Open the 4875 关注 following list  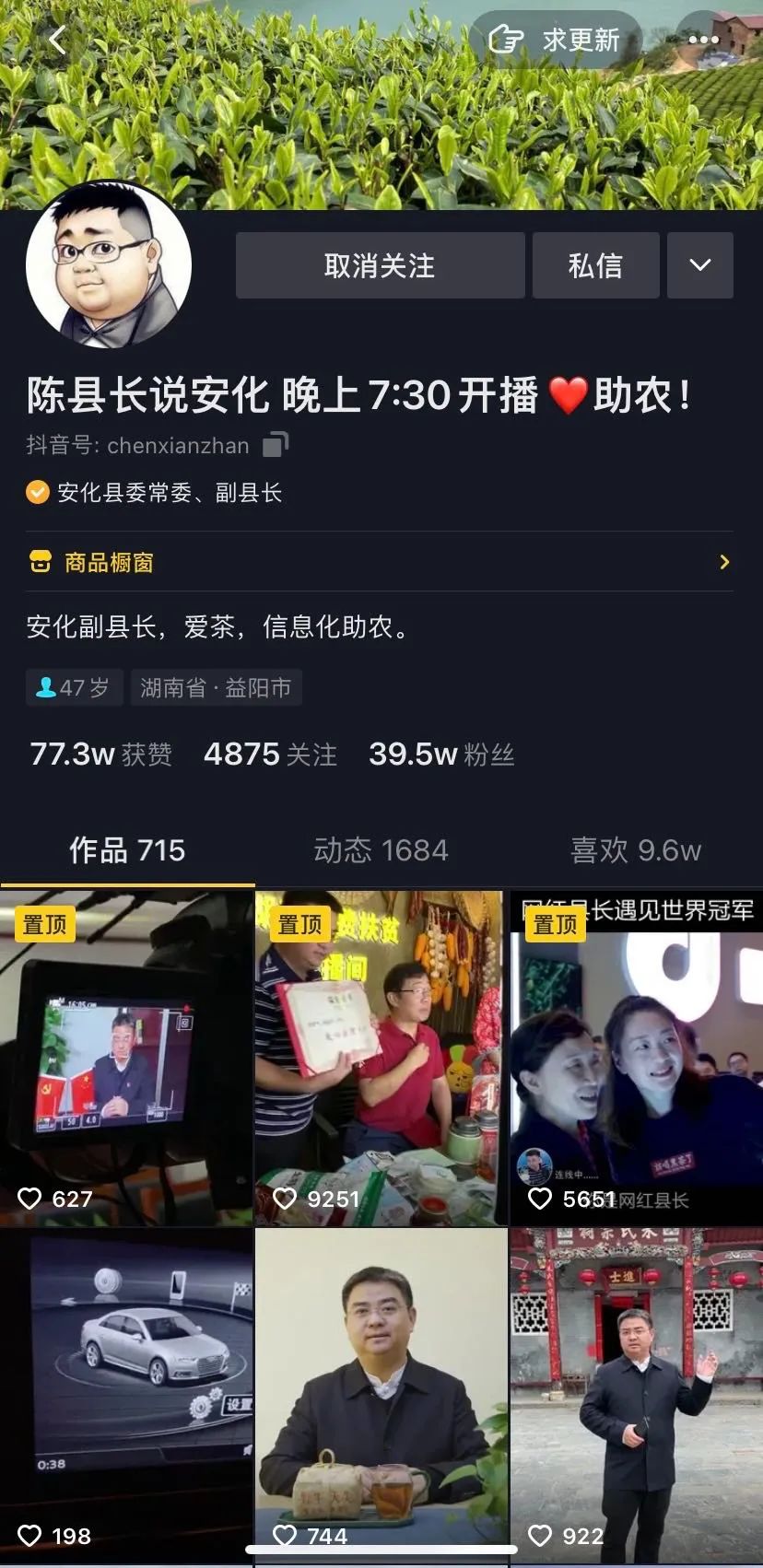[x=270, y=755]
